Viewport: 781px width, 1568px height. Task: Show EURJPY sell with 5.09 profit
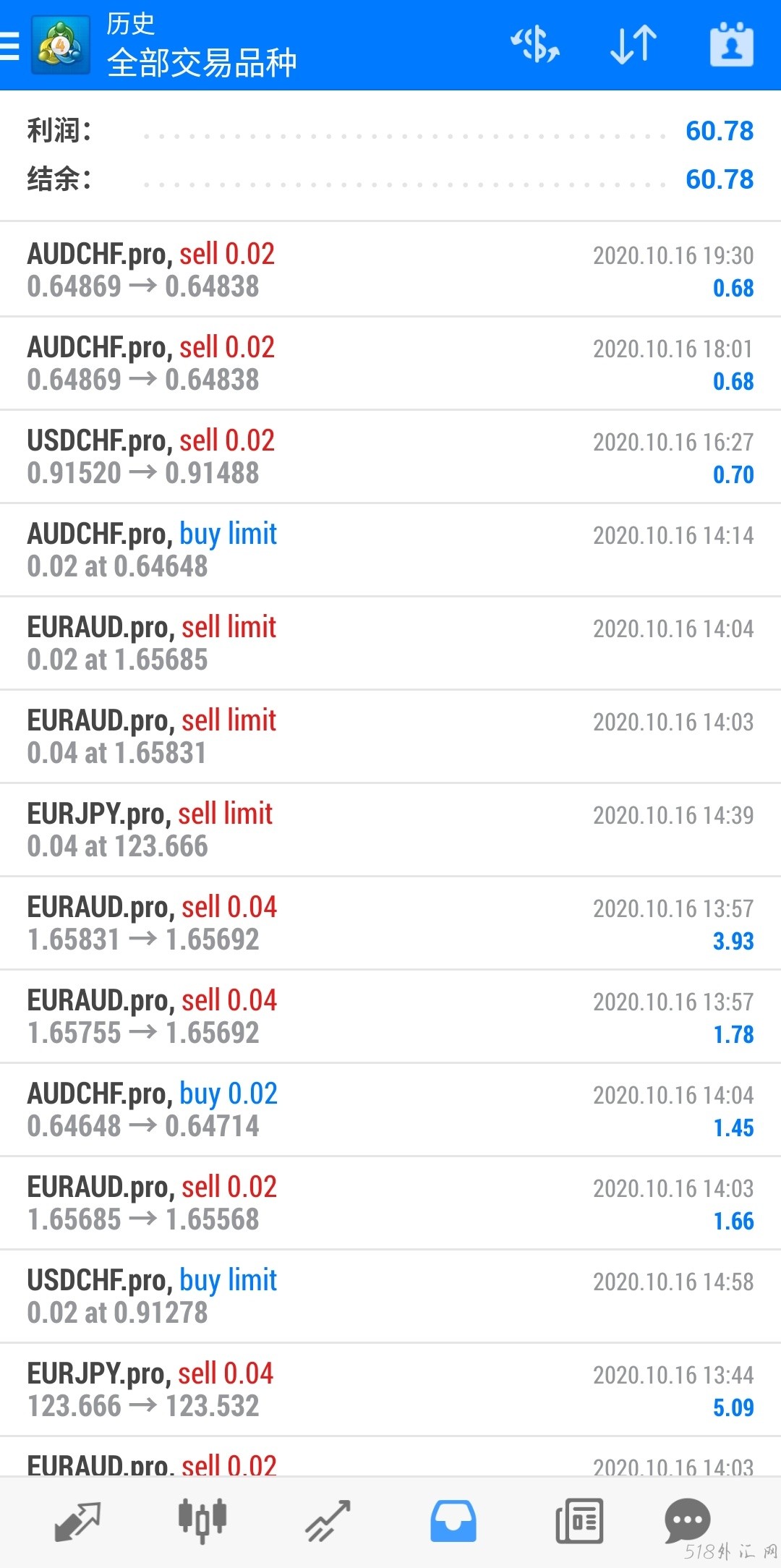(x=390, y=1389)
